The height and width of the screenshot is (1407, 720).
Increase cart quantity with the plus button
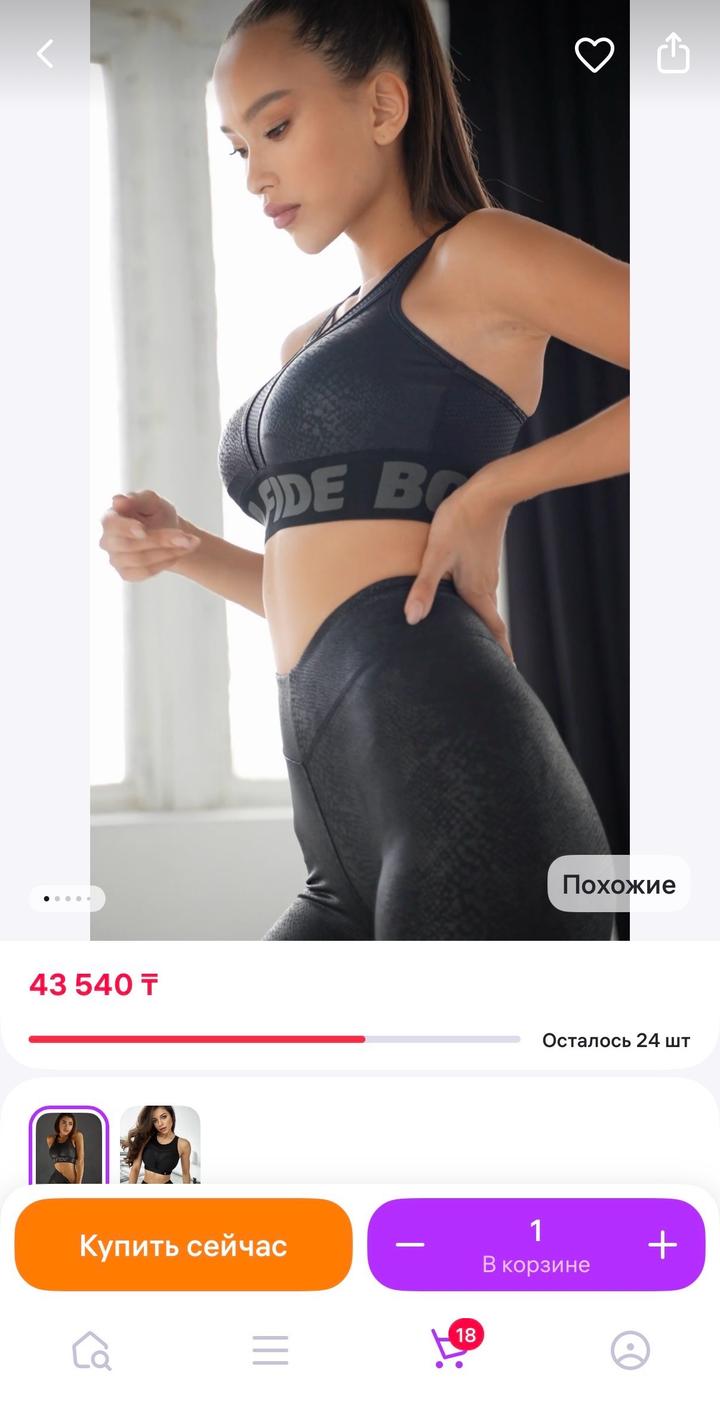tap(662, 1245)
